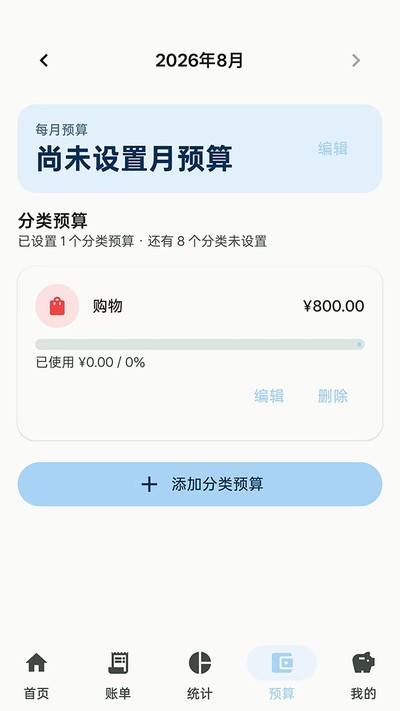Open the 账单 tab

point(118,673)
